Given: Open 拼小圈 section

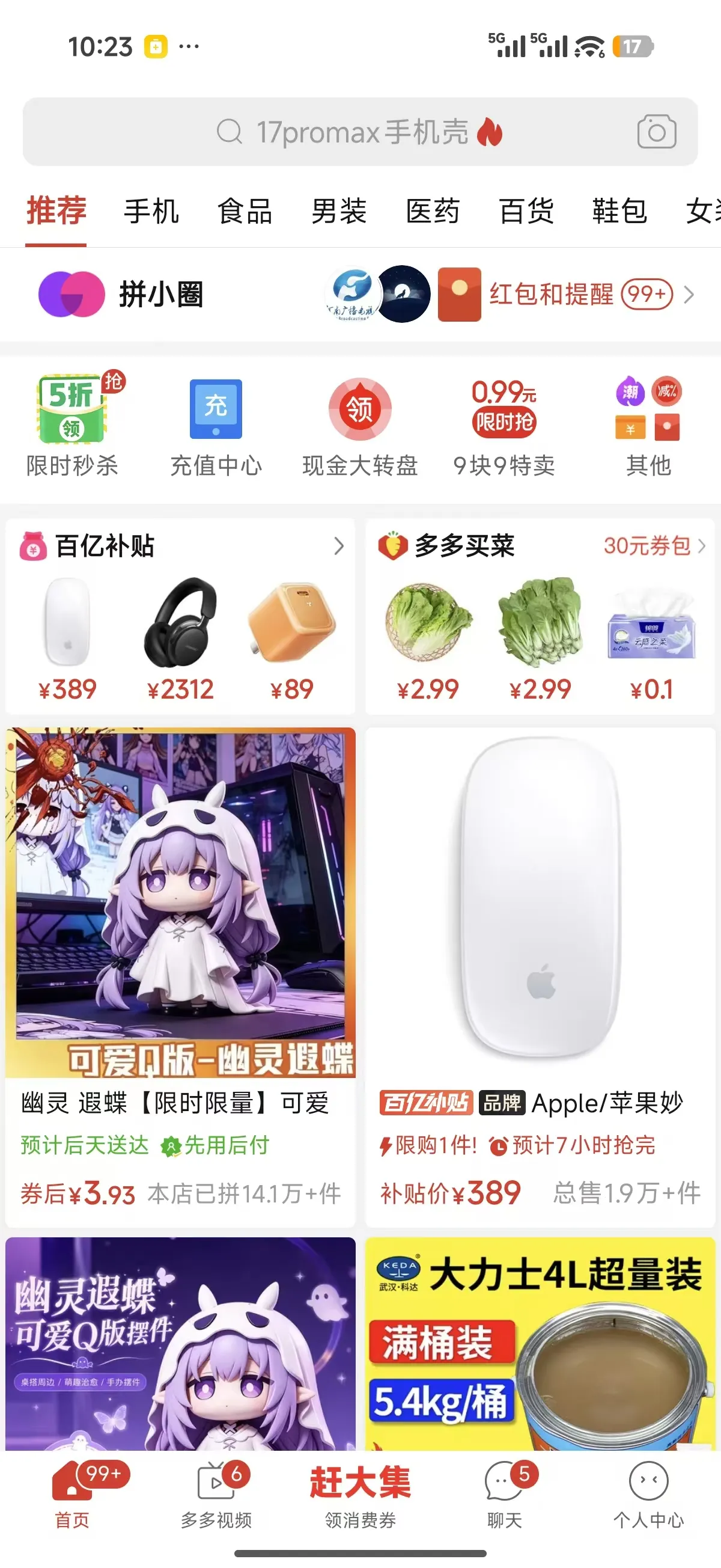Looking at the screenshot, I should point(122,295).
